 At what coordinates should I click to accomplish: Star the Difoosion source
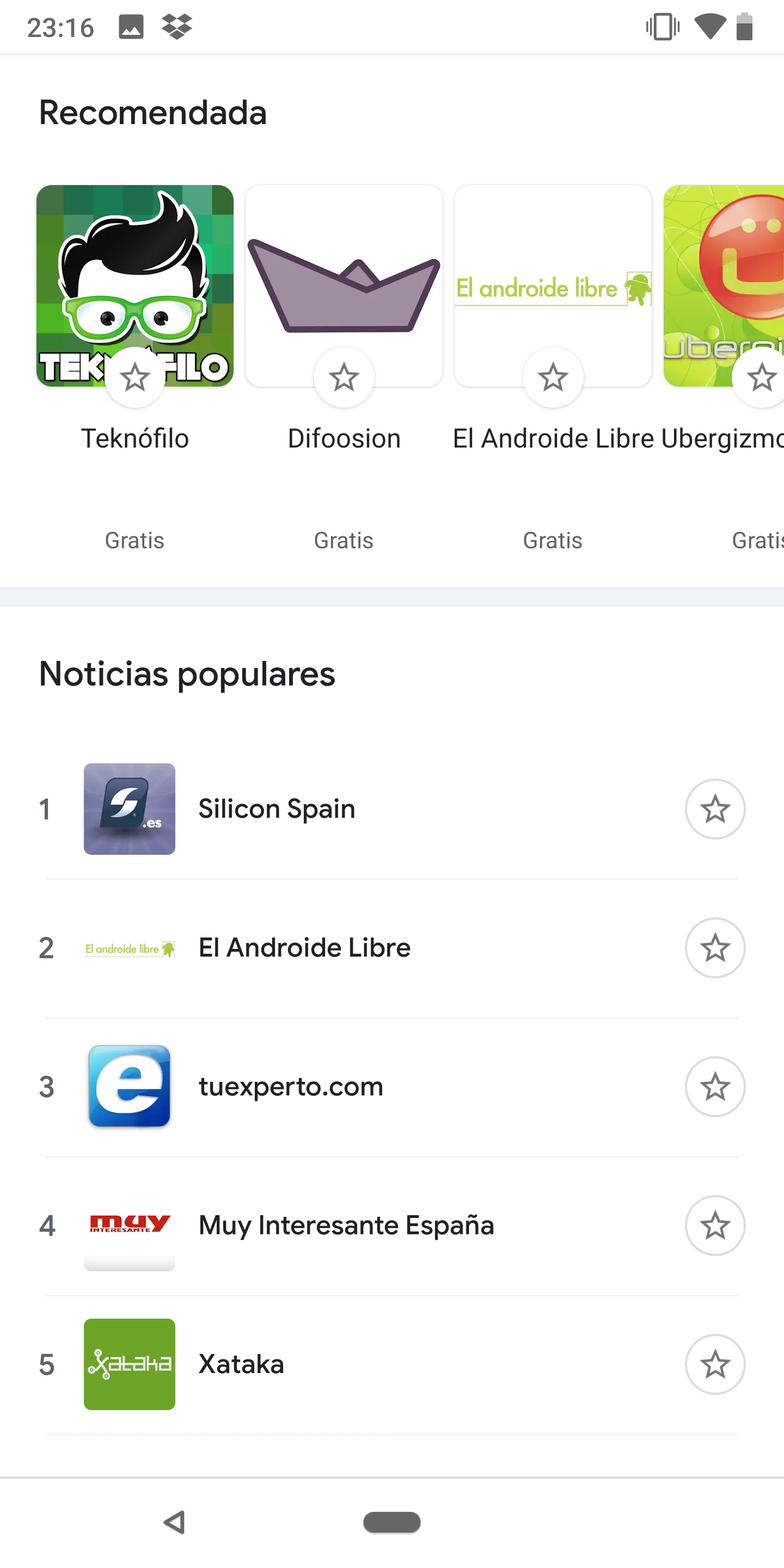[x=344, y=377]
